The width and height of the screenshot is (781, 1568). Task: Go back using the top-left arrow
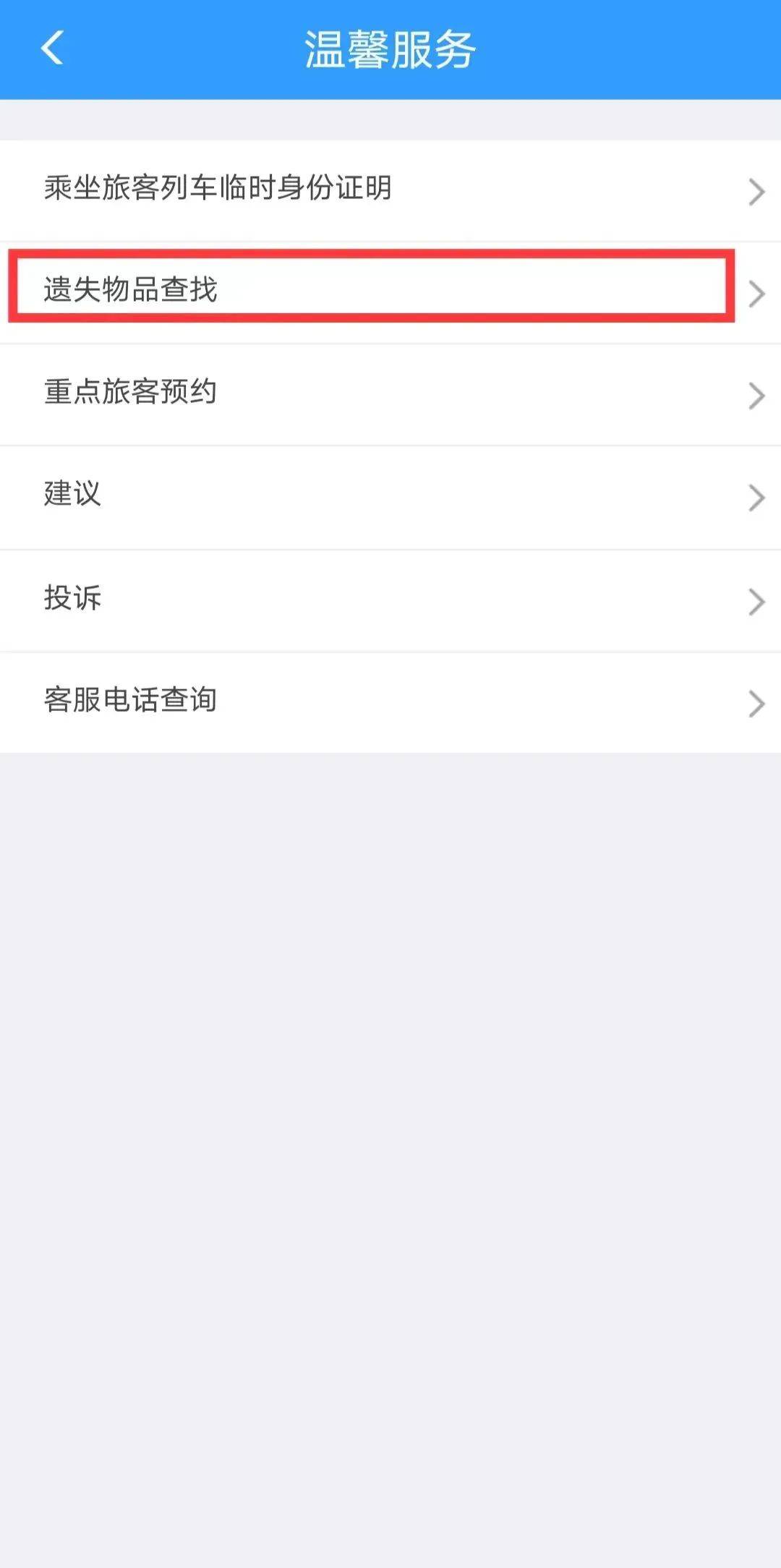tap(52, 48)
